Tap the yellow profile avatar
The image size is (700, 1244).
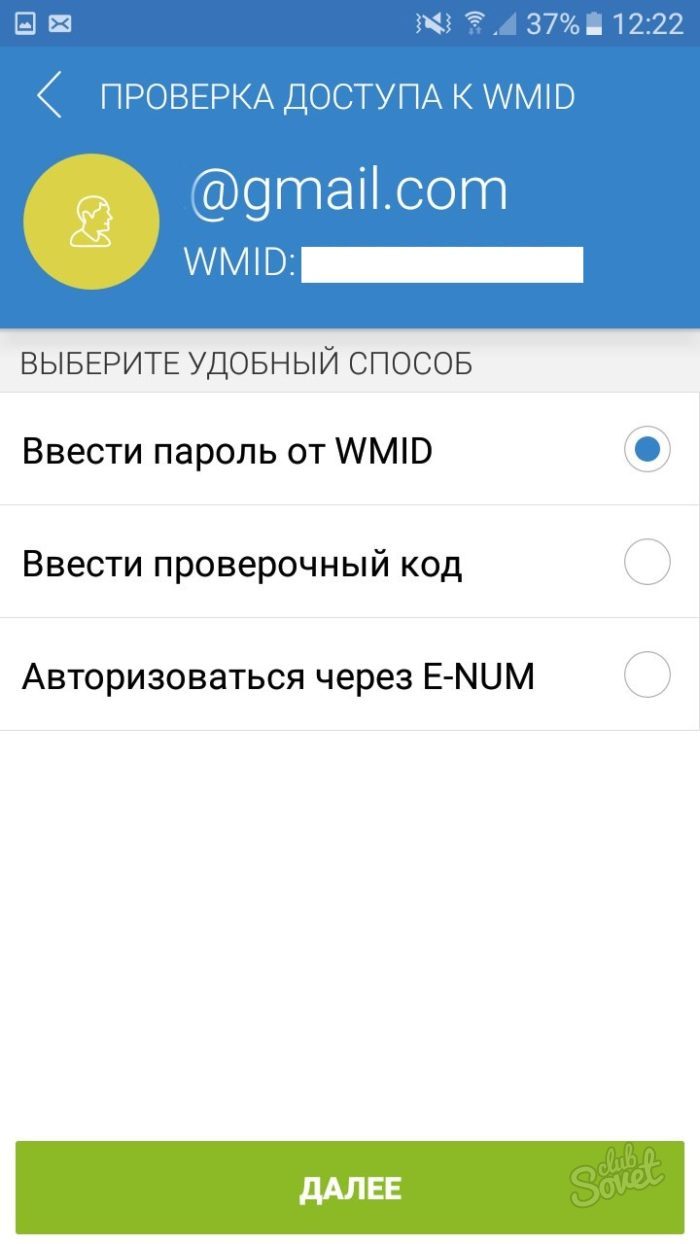click(x=91, y=222)
